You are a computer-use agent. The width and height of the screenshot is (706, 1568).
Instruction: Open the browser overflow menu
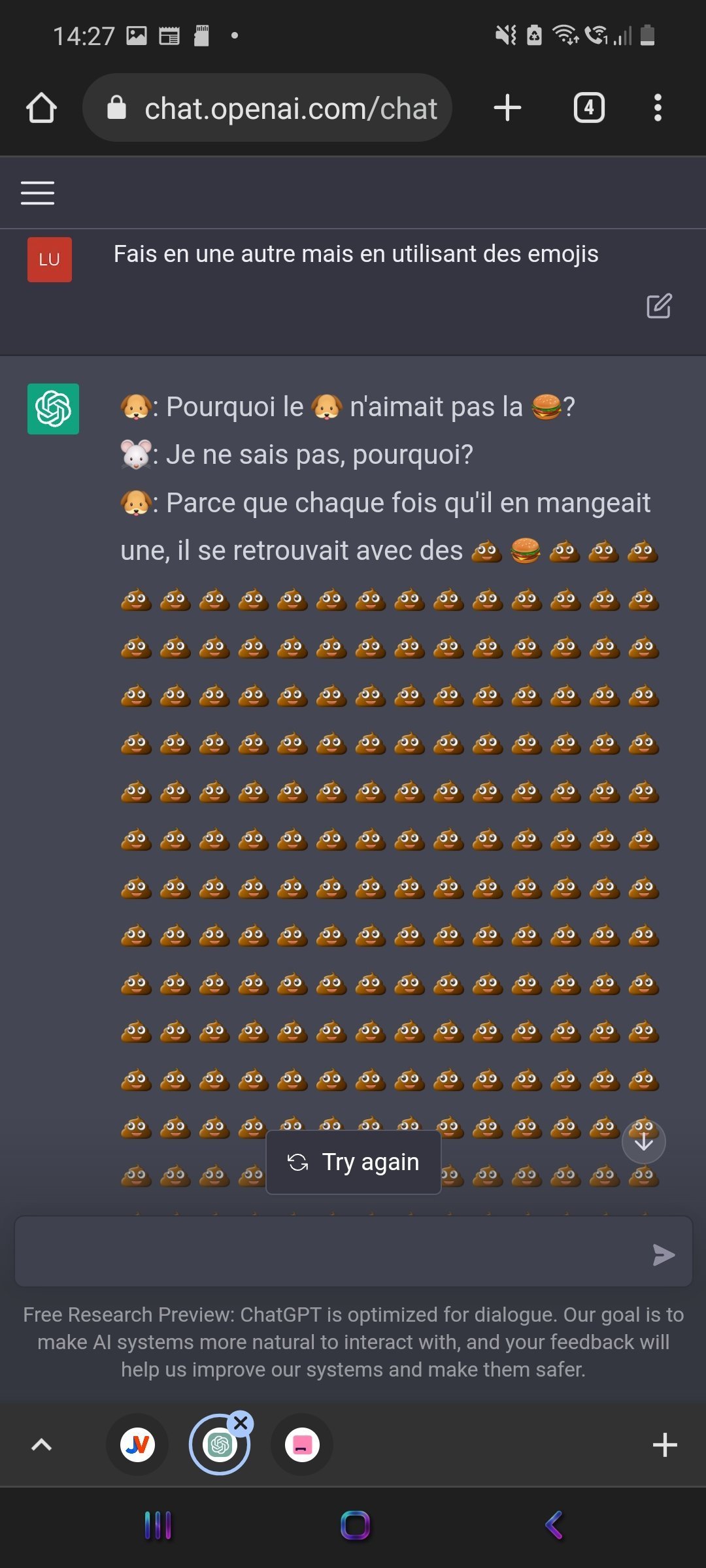(x=658, y=108)
